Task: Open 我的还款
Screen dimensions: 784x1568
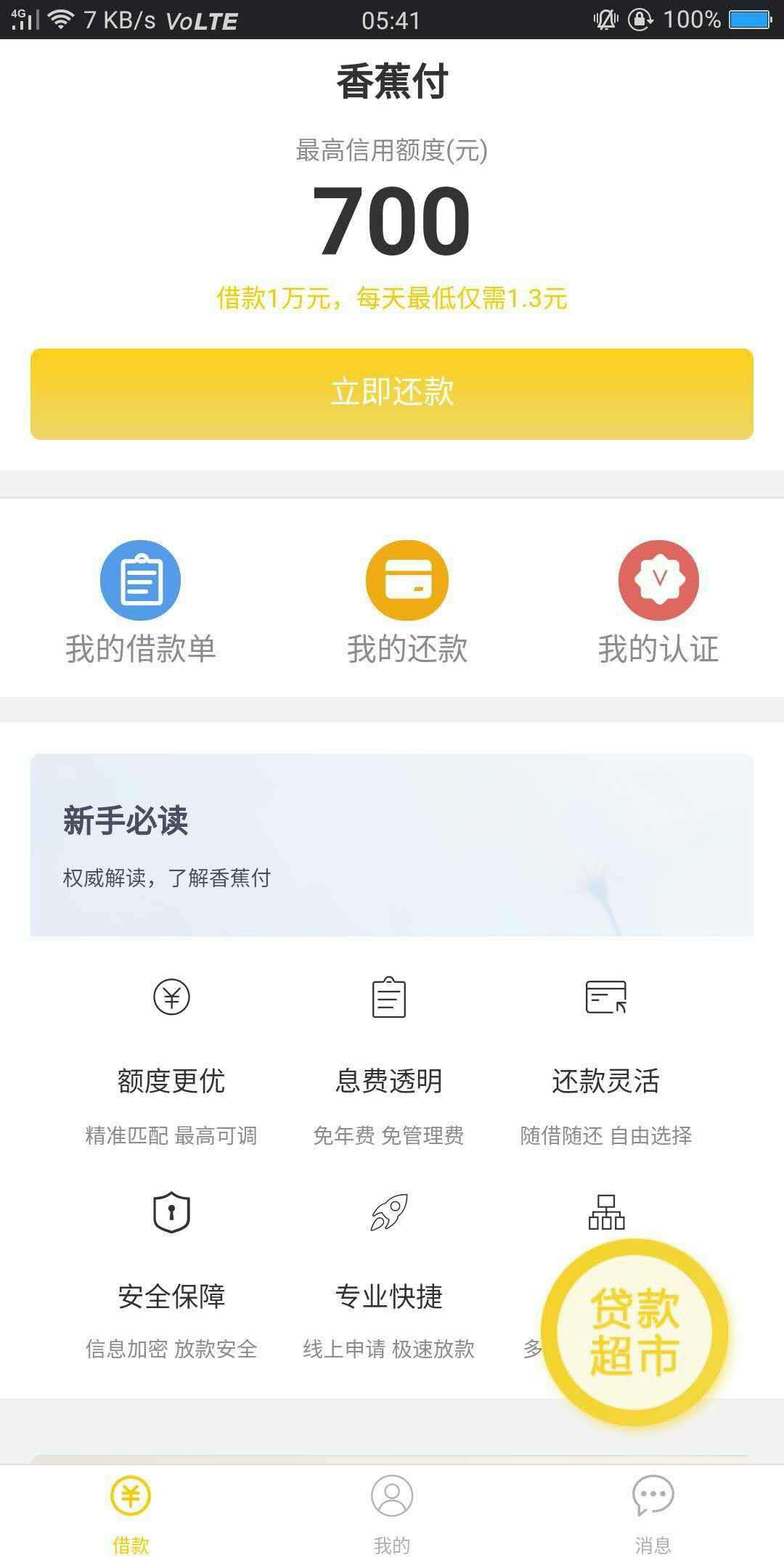Action: tap(407, 603)
